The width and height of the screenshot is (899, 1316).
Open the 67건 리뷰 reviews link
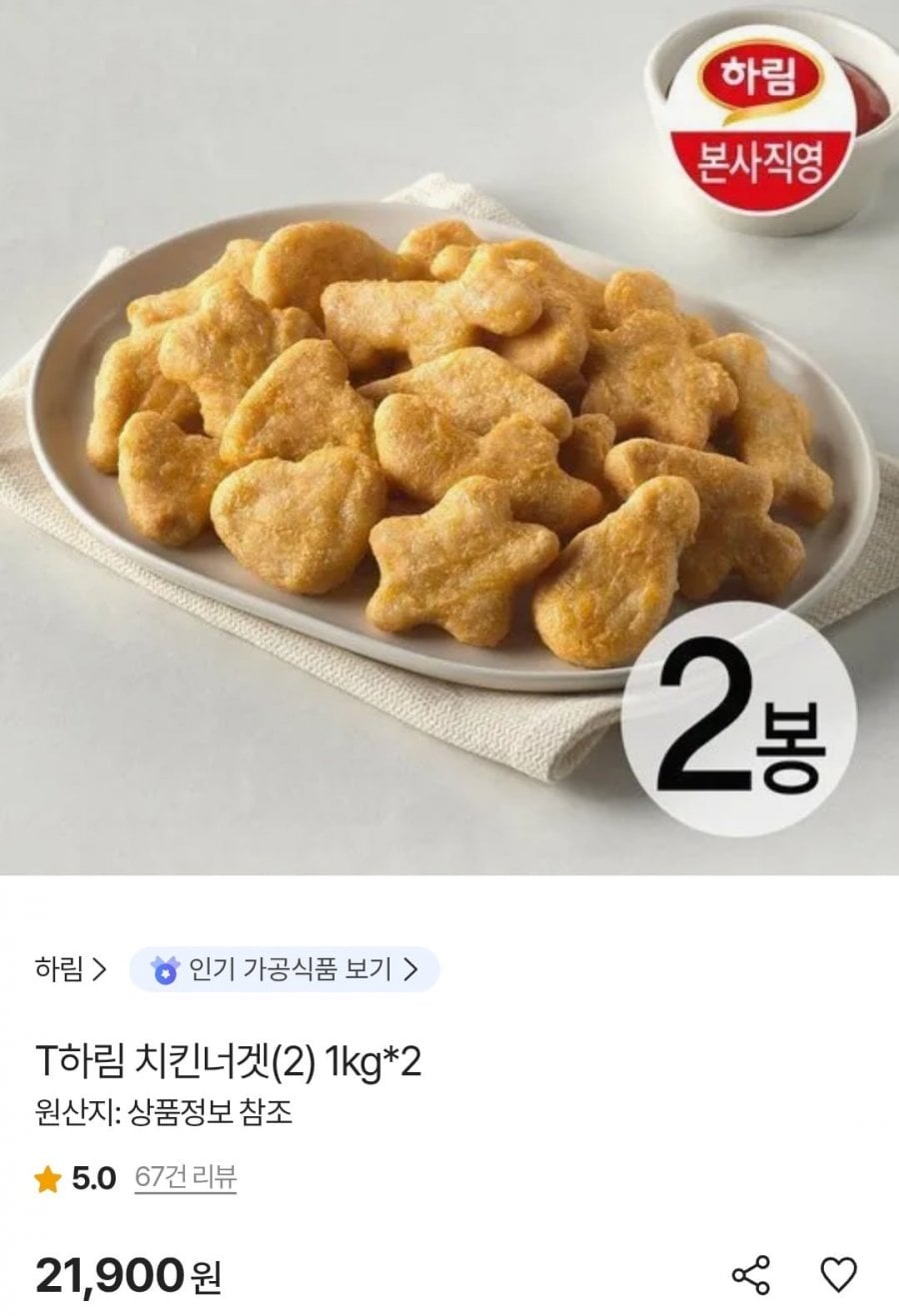click(185, 1178)
